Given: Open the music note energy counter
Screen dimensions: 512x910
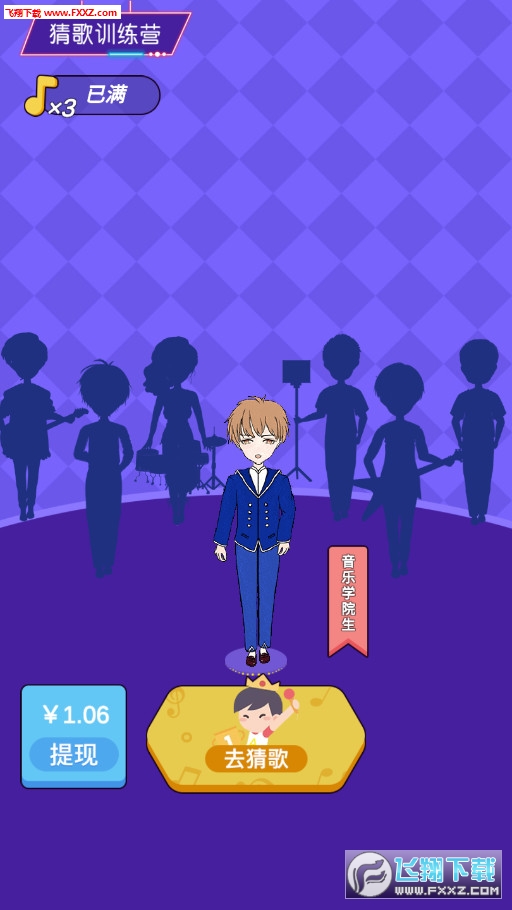Looking at the screenshot, I should [x=92, y=95].
